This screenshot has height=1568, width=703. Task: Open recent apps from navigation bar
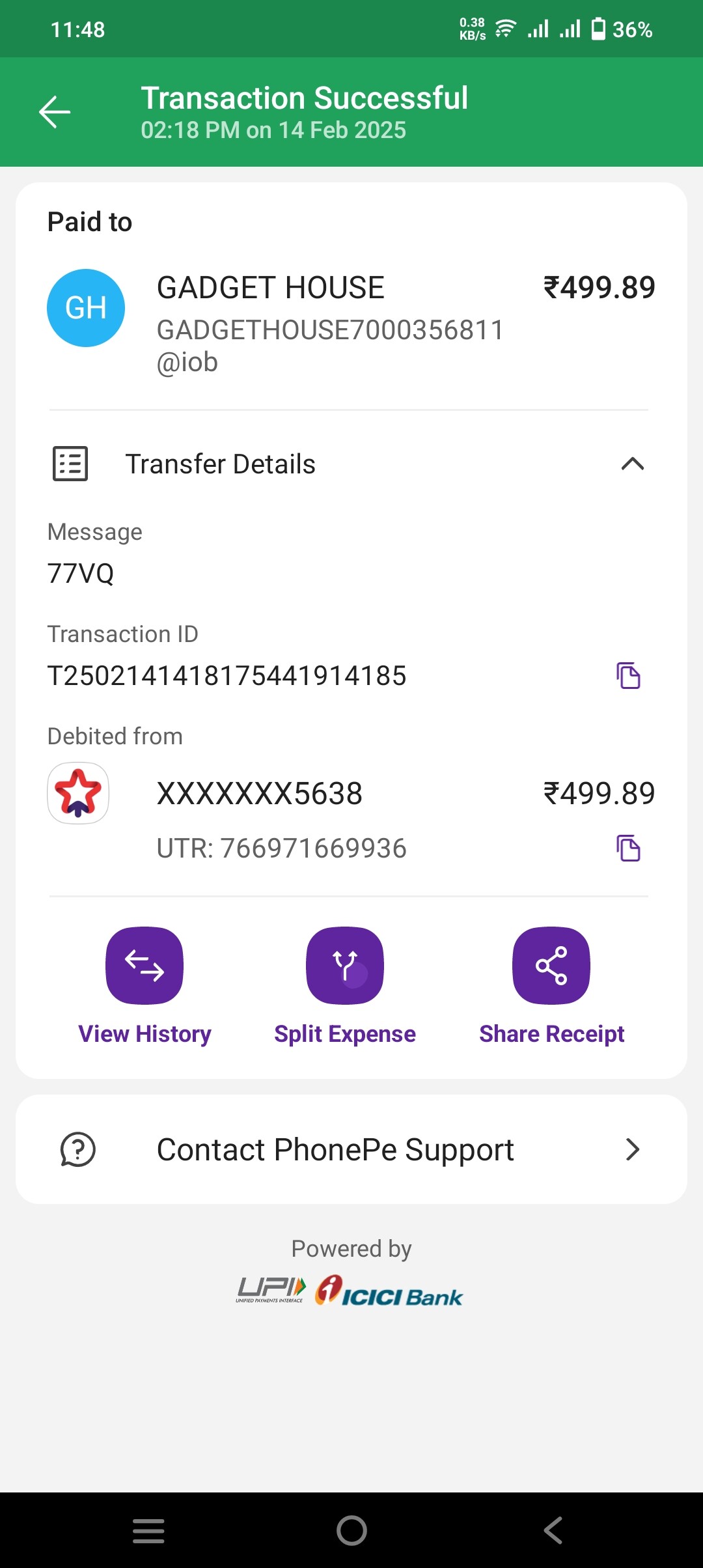pos(148,1530)
